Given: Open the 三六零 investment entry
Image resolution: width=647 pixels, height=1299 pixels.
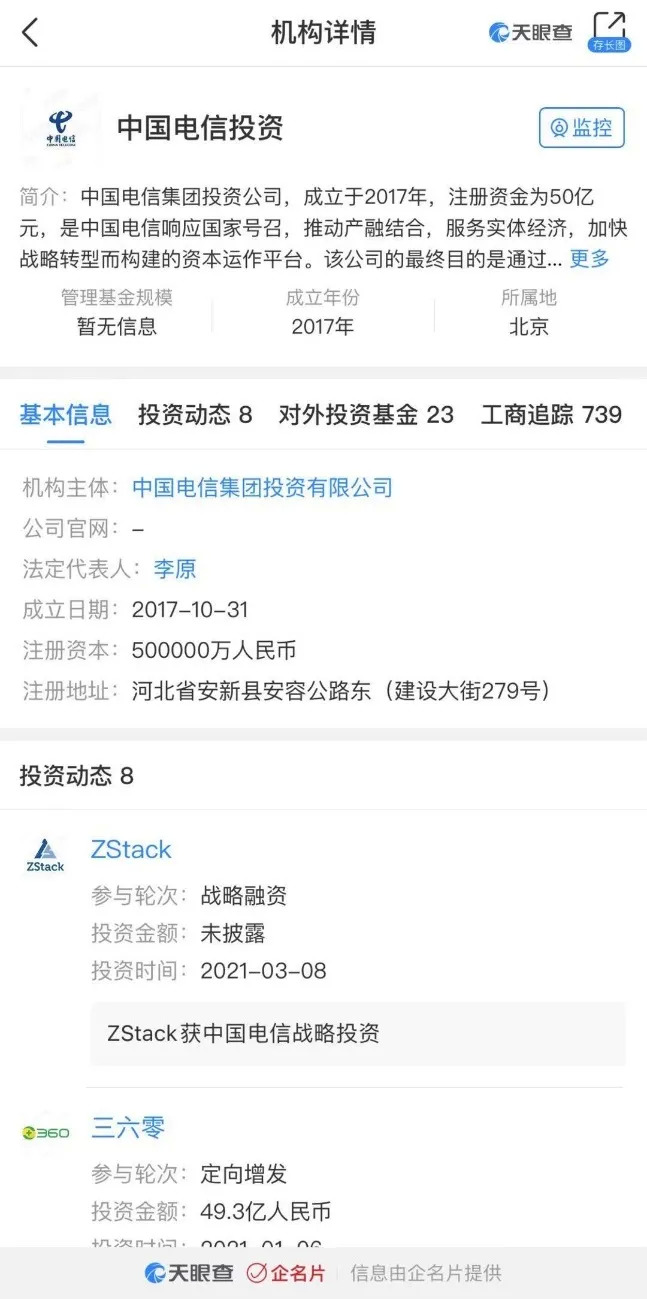Looking at the screenshot, I should [x=127, y=1129].
